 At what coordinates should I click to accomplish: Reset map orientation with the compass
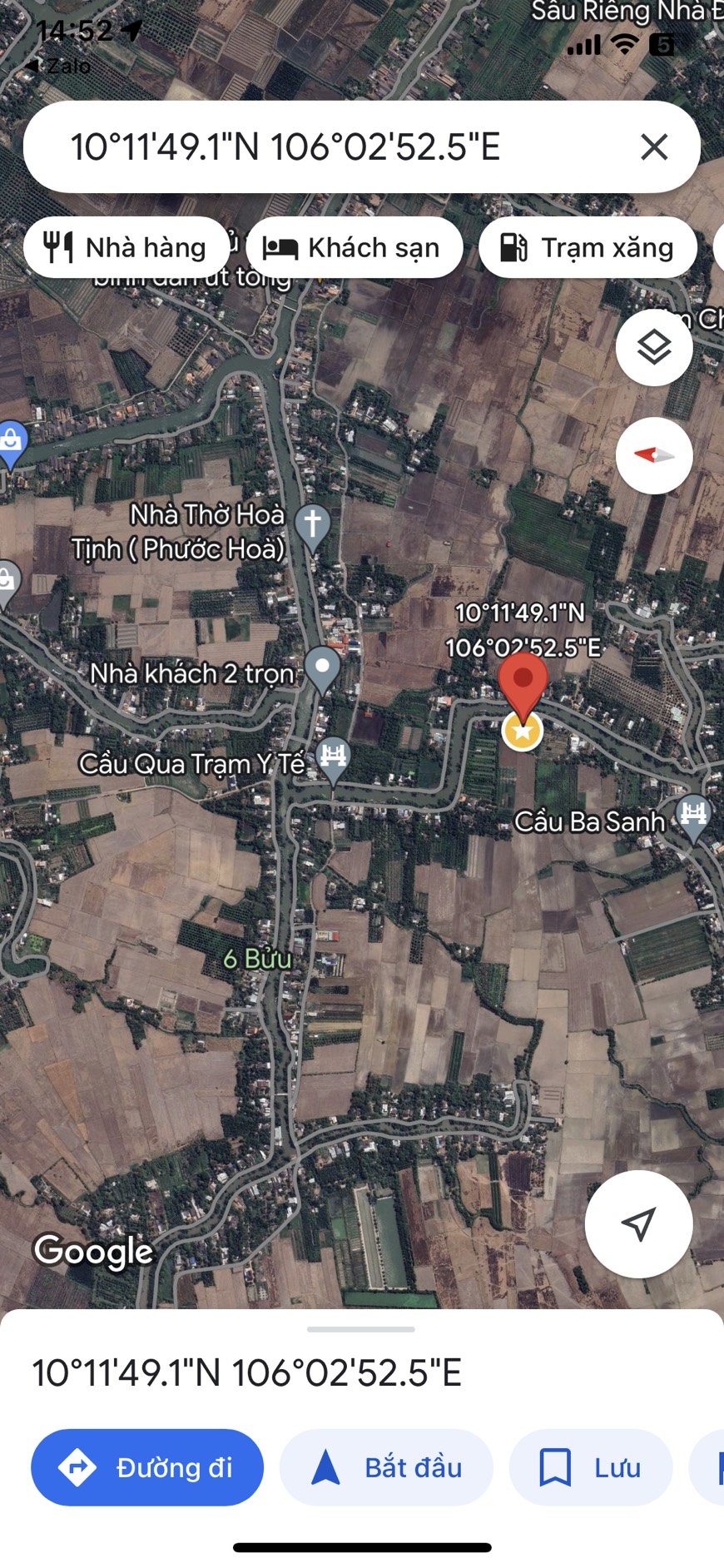pyautogui.click(x=654, y=455)
